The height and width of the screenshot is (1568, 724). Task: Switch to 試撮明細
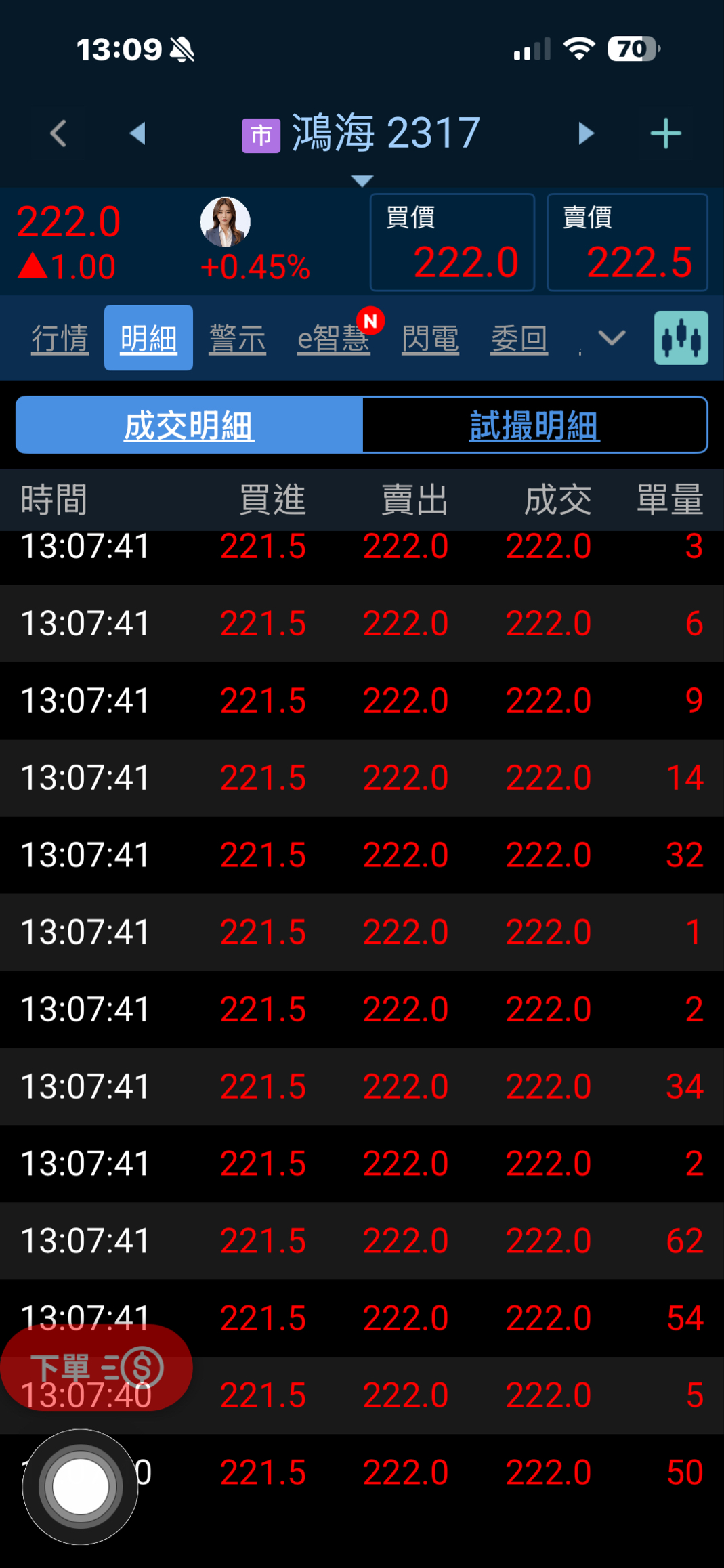pos(534,425)
